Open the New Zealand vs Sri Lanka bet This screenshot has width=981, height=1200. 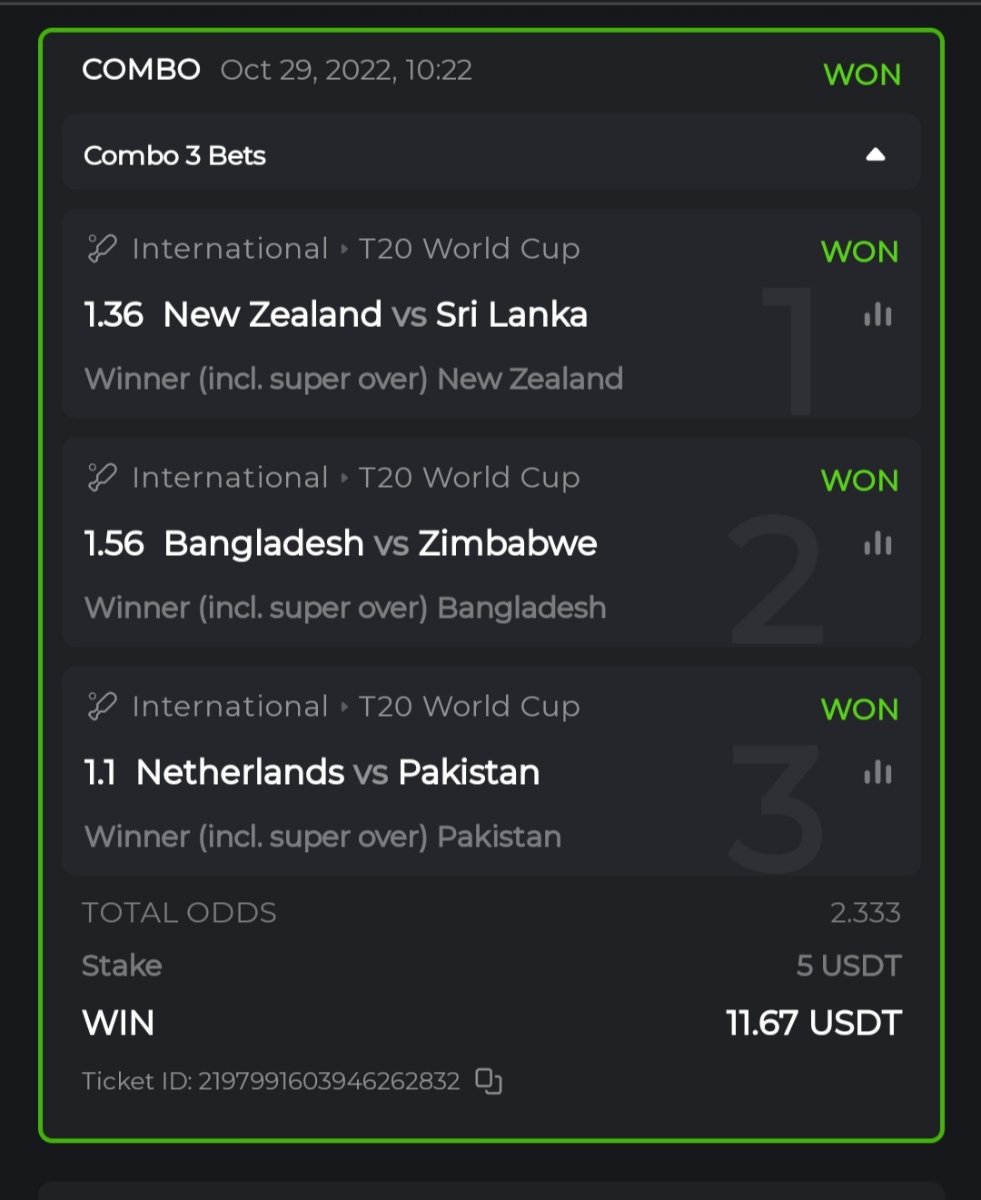(375, 315)
